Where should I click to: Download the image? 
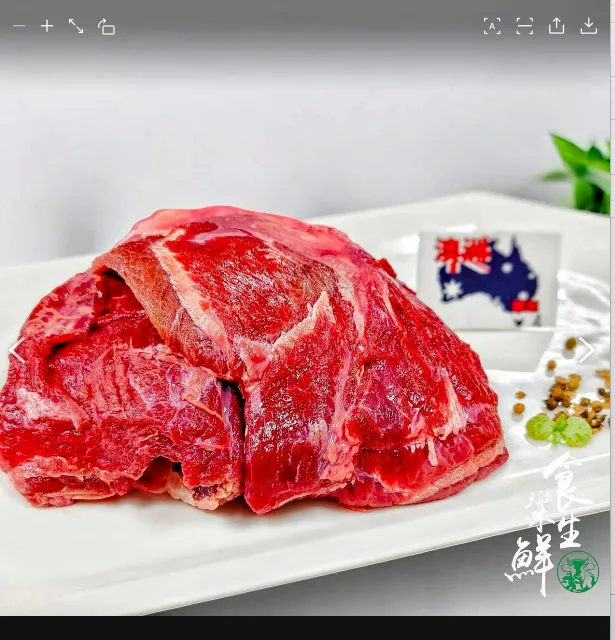click(x=589, y=26)
